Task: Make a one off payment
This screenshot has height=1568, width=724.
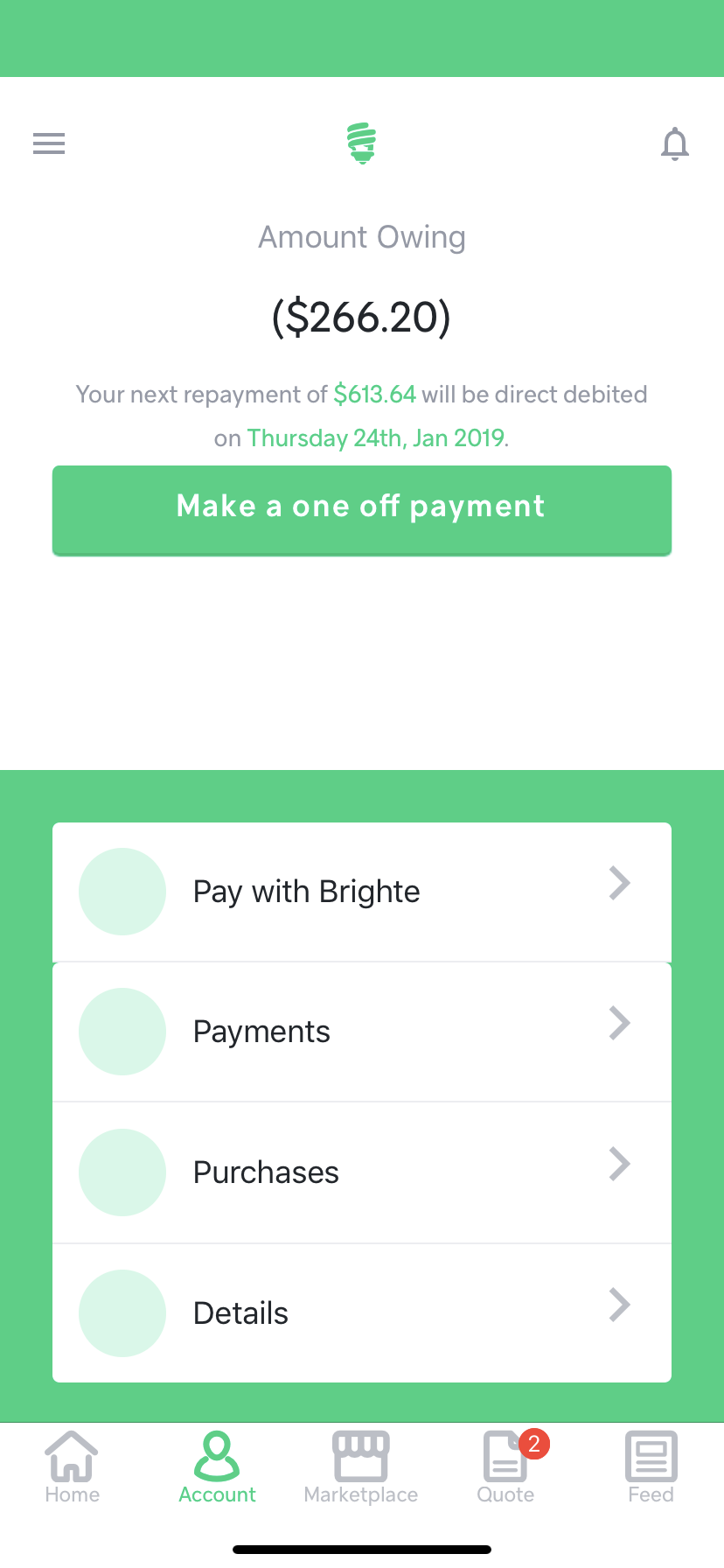Action: click(x=362, y=510)
